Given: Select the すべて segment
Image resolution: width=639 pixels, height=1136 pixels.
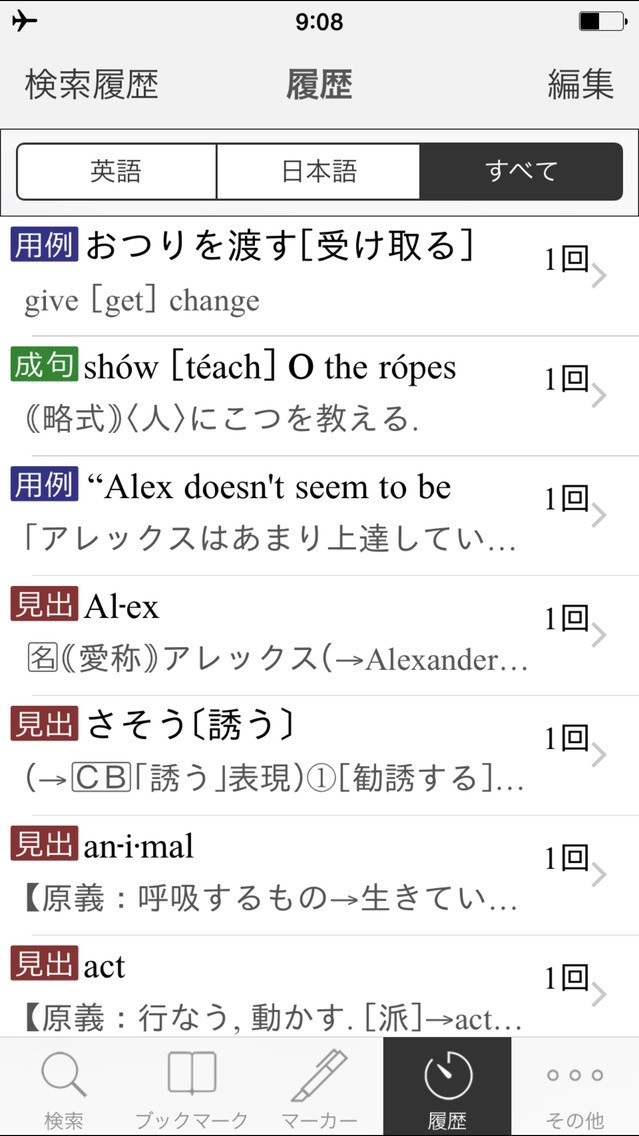Looking at the screenshot, I should tap(521, 171).
